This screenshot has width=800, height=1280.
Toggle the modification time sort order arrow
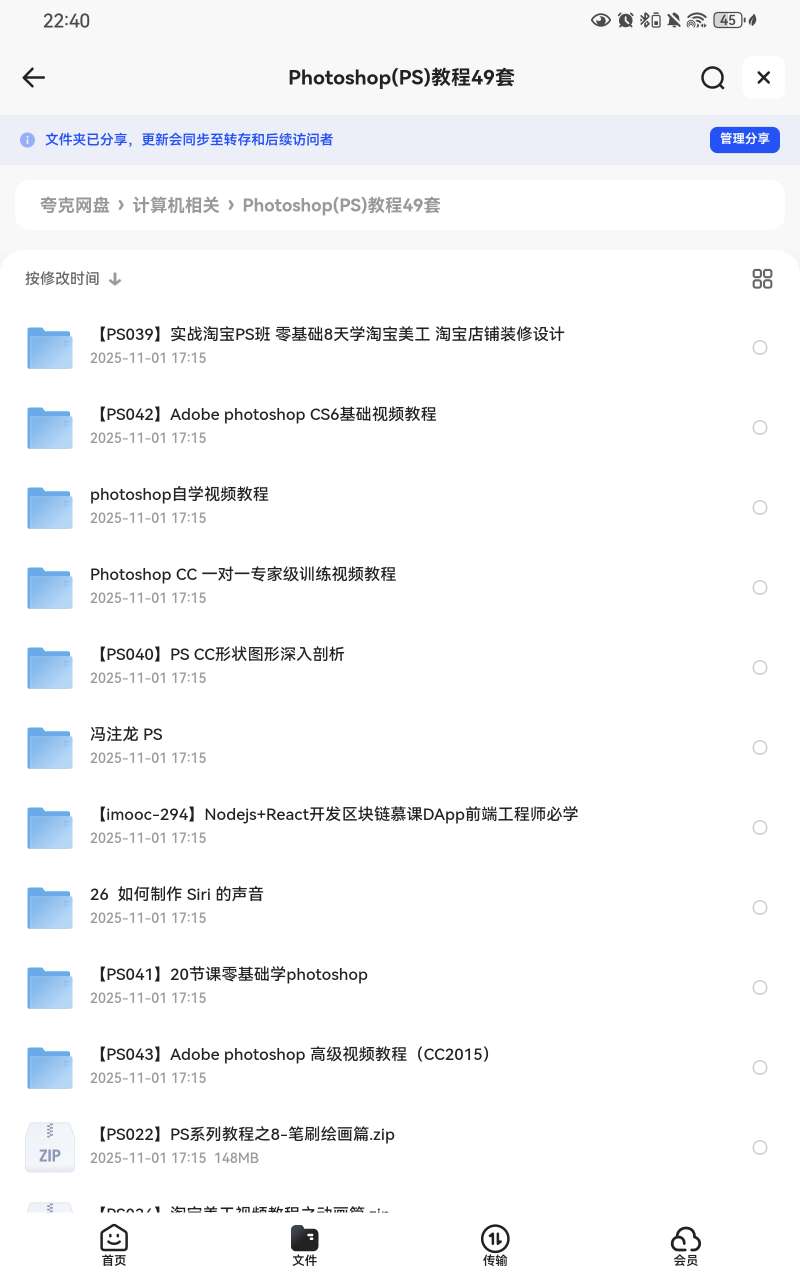pyautogui.click(x=115, y=279)
